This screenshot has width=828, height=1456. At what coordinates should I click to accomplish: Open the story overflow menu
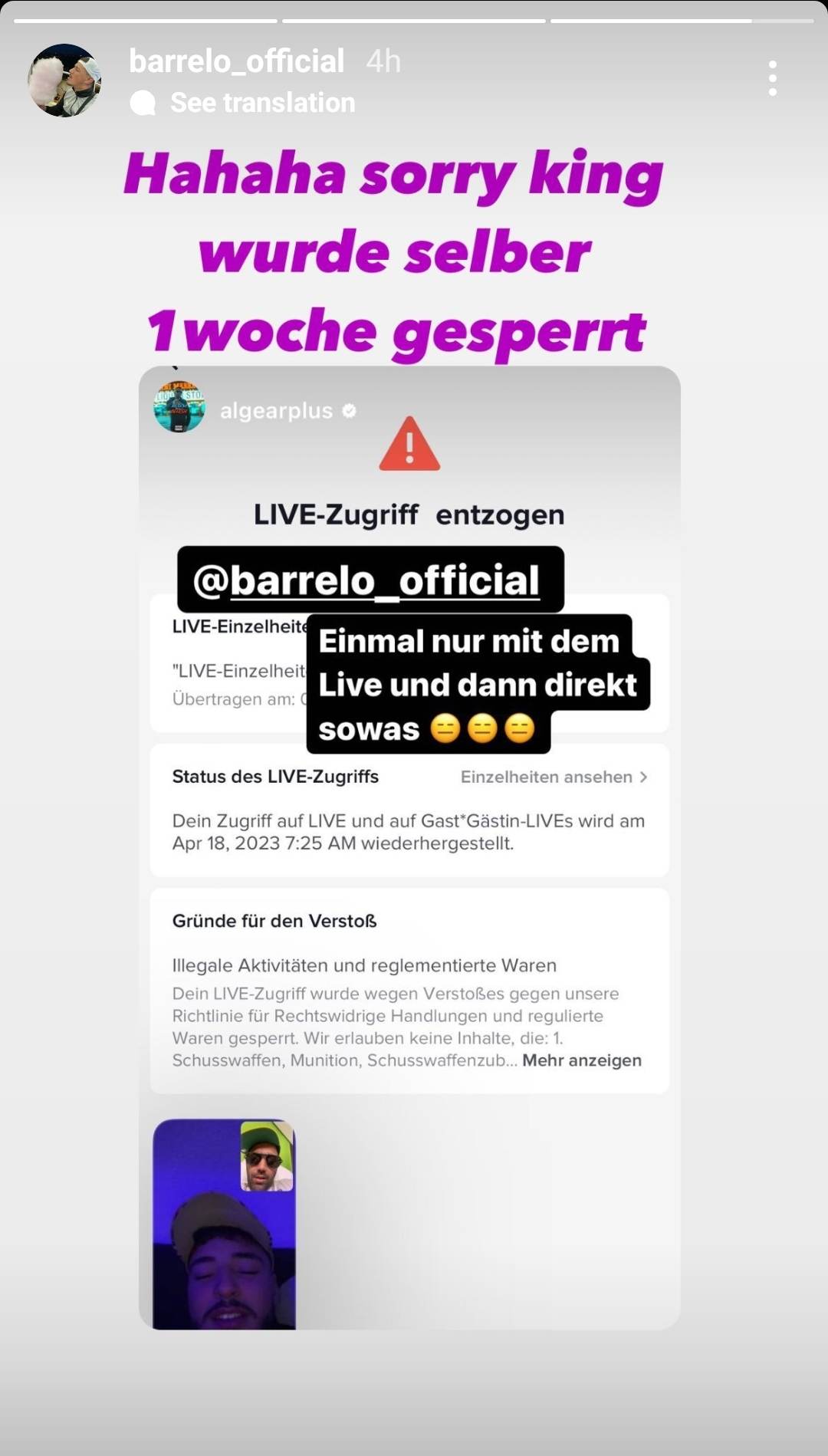(772, 79)
